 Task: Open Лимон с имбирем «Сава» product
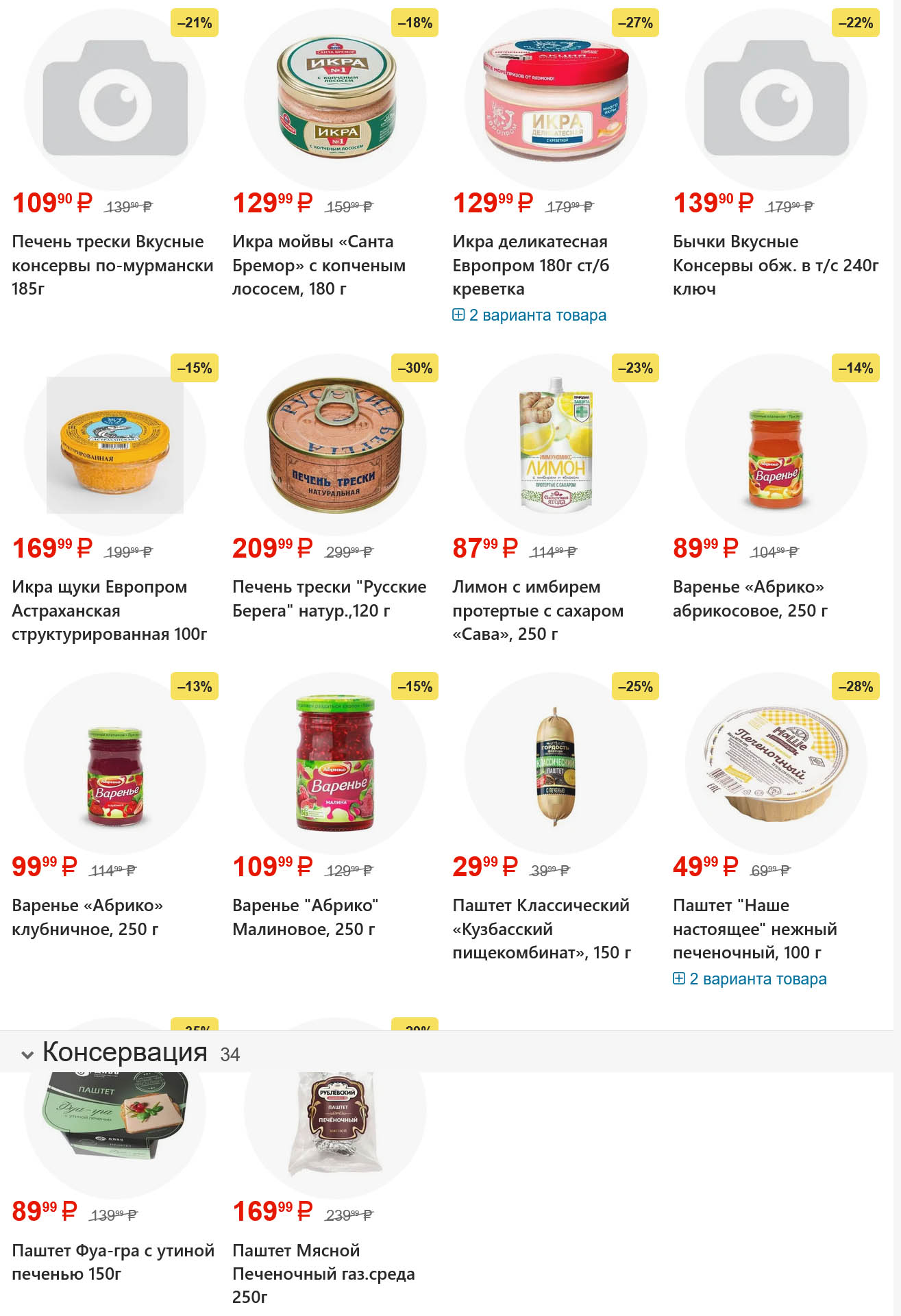(x=537, y=610)
